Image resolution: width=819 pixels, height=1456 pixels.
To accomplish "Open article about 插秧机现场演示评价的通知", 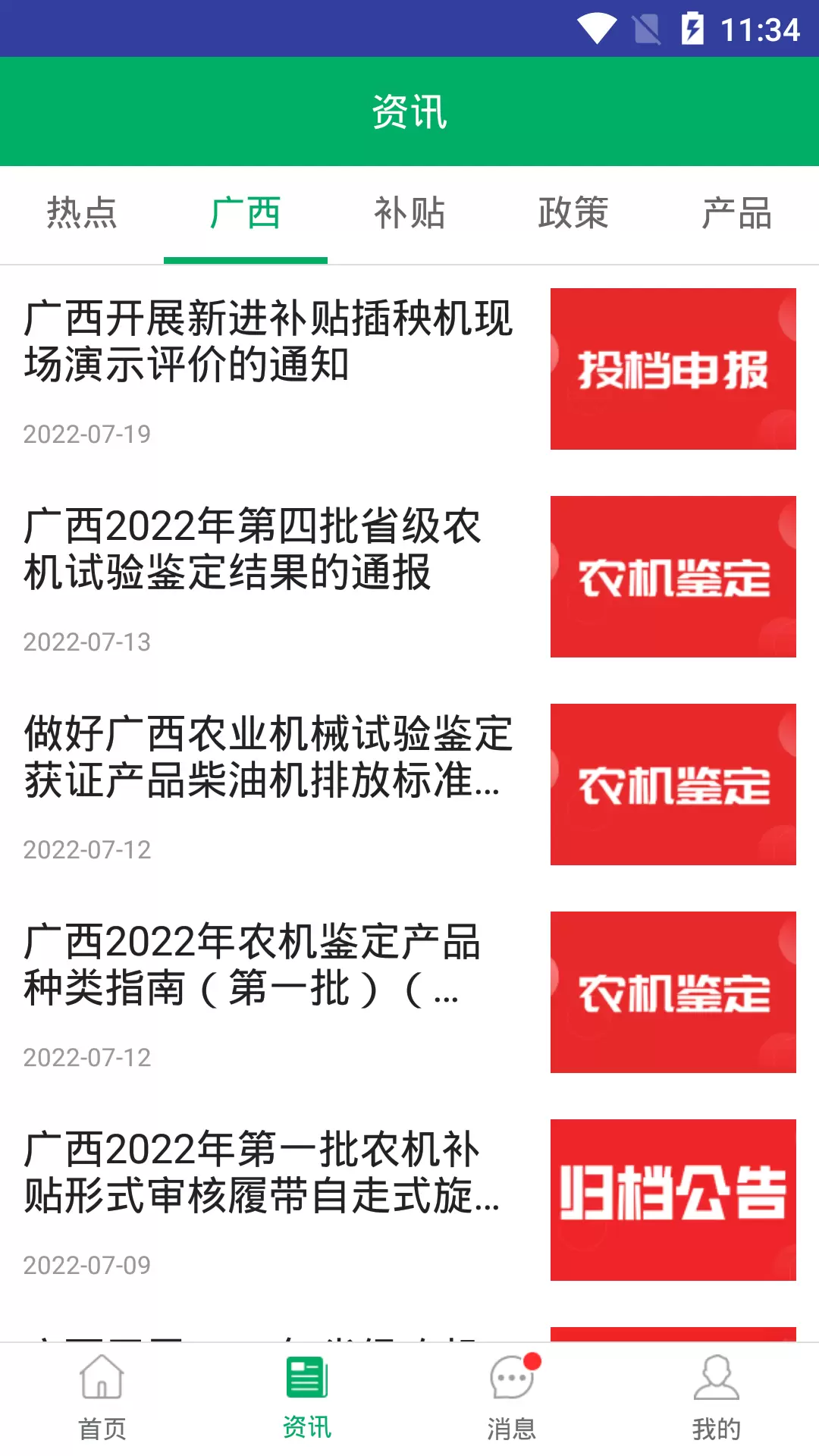I will pos(409,369).
